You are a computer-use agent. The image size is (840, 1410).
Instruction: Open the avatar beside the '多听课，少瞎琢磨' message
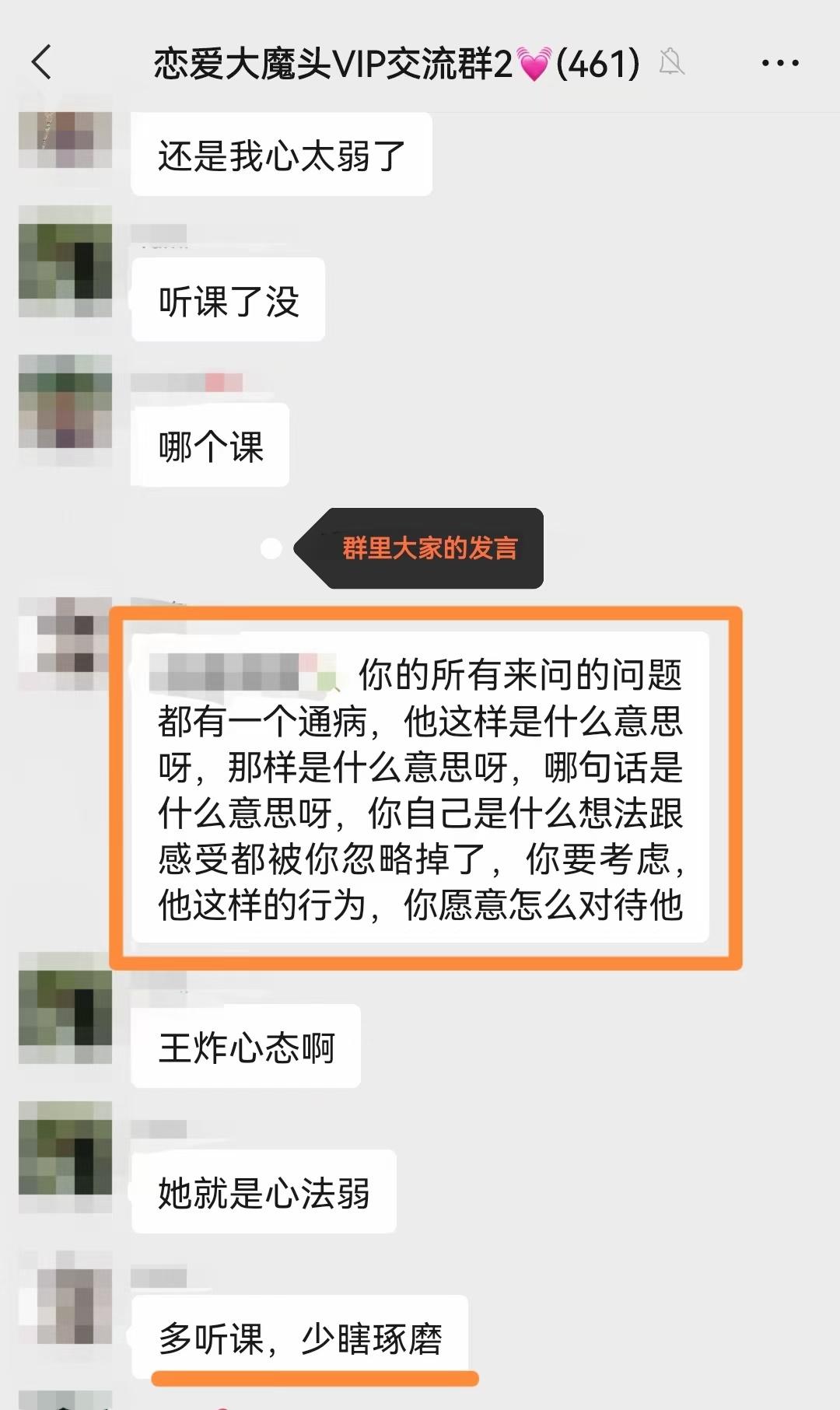(65, 1297)
